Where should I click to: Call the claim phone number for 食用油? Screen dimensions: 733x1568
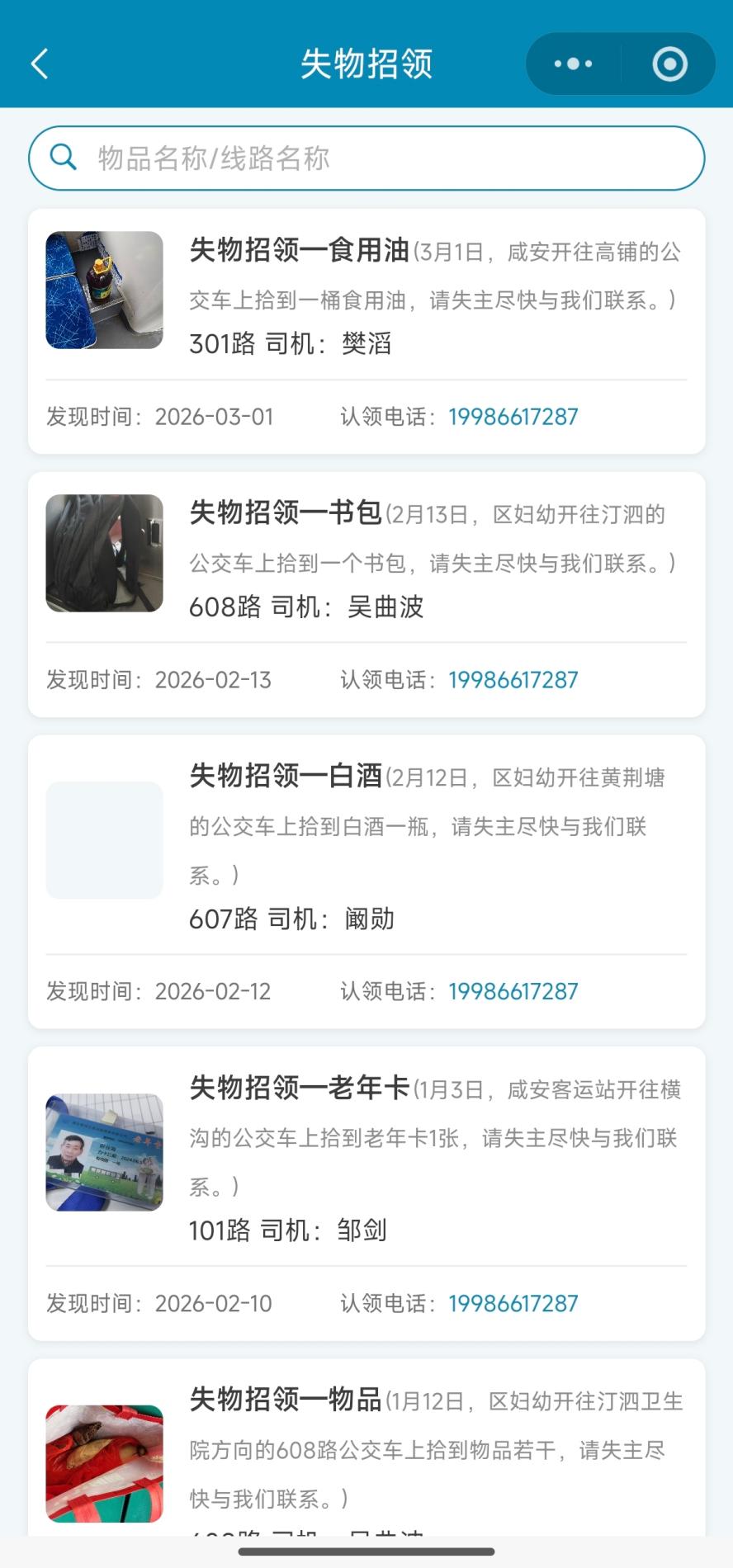tap(513, 416)
